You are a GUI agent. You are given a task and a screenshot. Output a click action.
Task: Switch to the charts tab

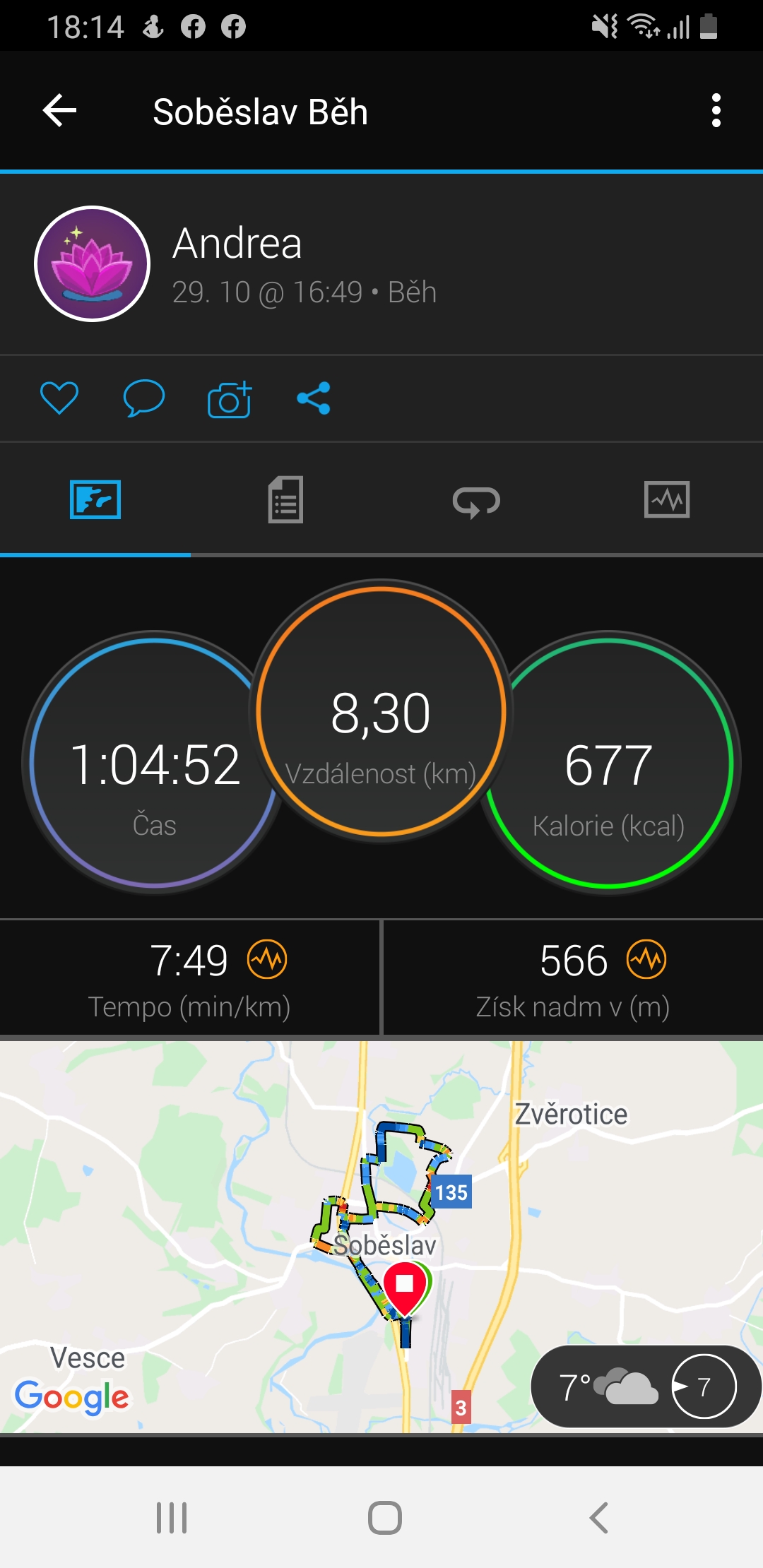pyautogui.click(x=667, y=499)
